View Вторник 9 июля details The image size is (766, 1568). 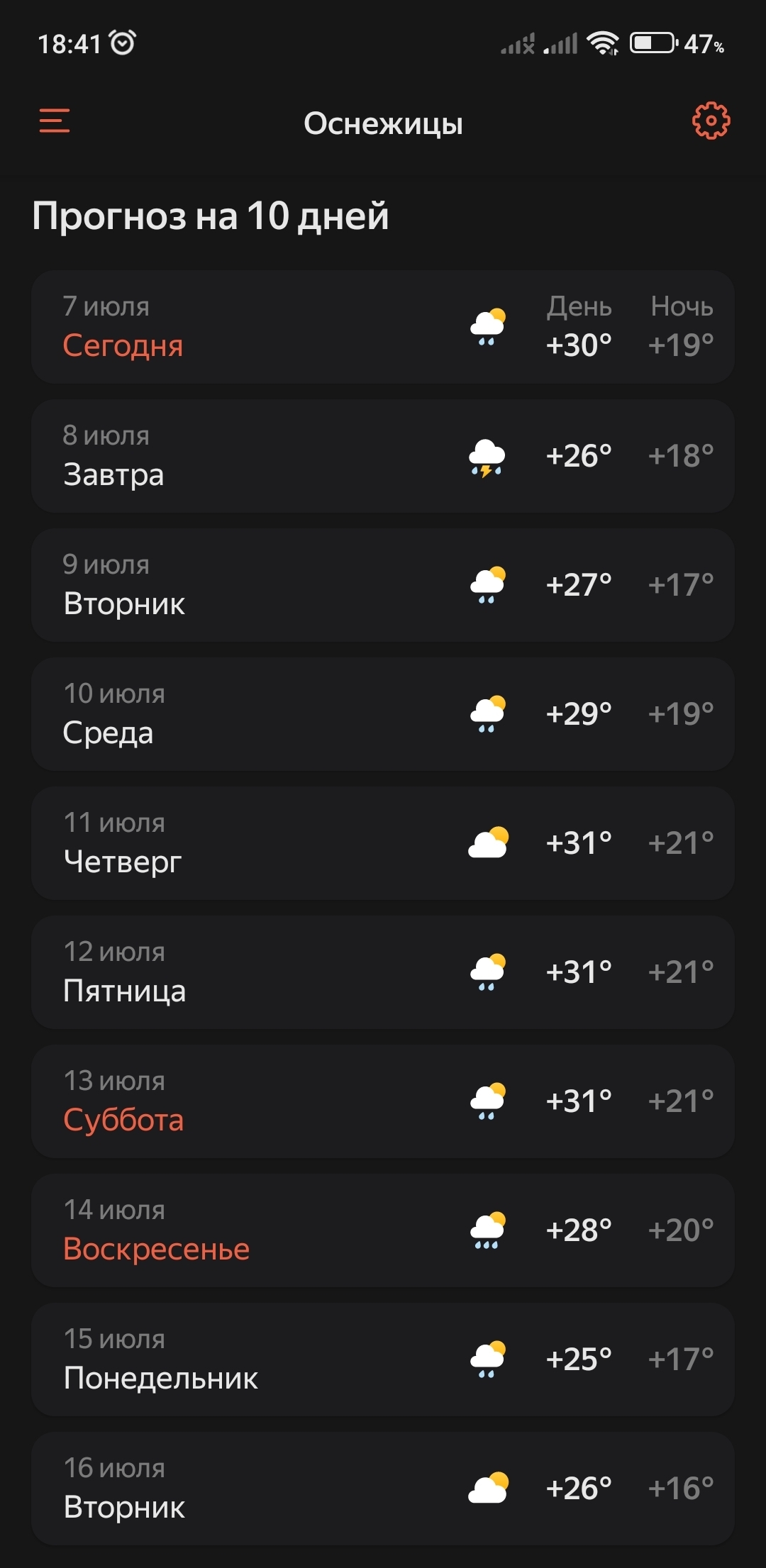pos(383,585)
